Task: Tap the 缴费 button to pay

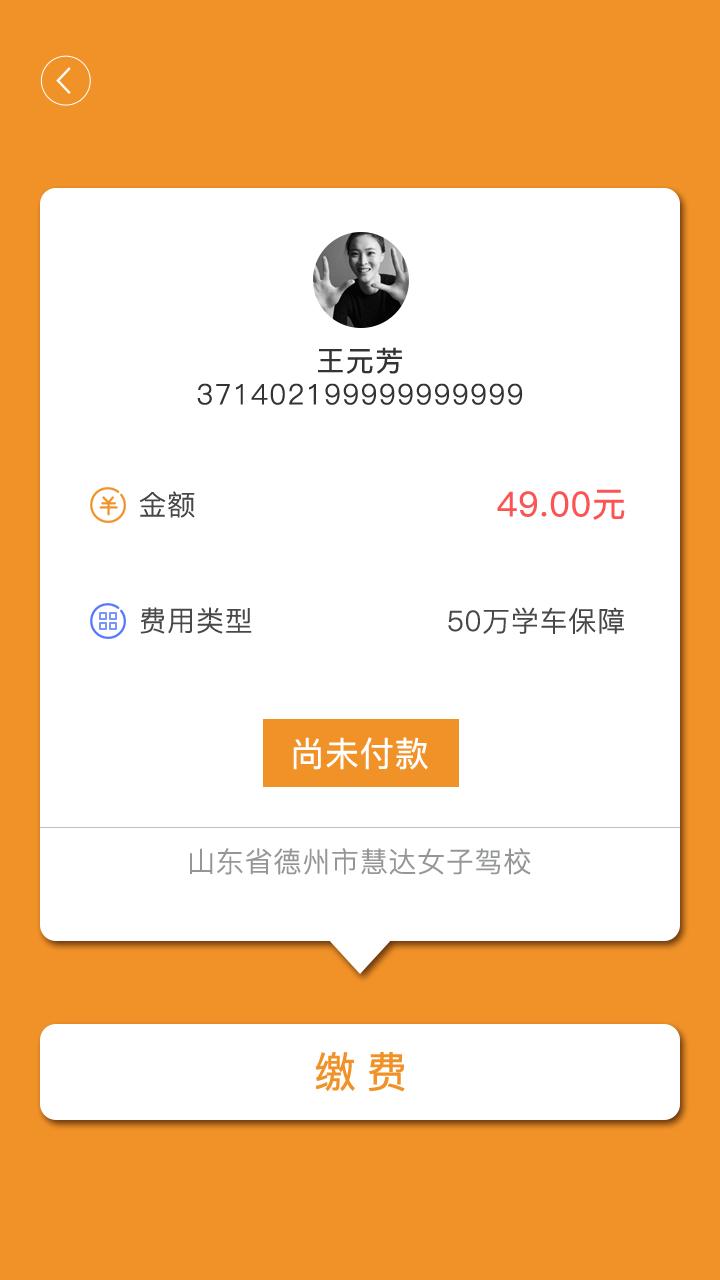Action: coord(360,1072)
